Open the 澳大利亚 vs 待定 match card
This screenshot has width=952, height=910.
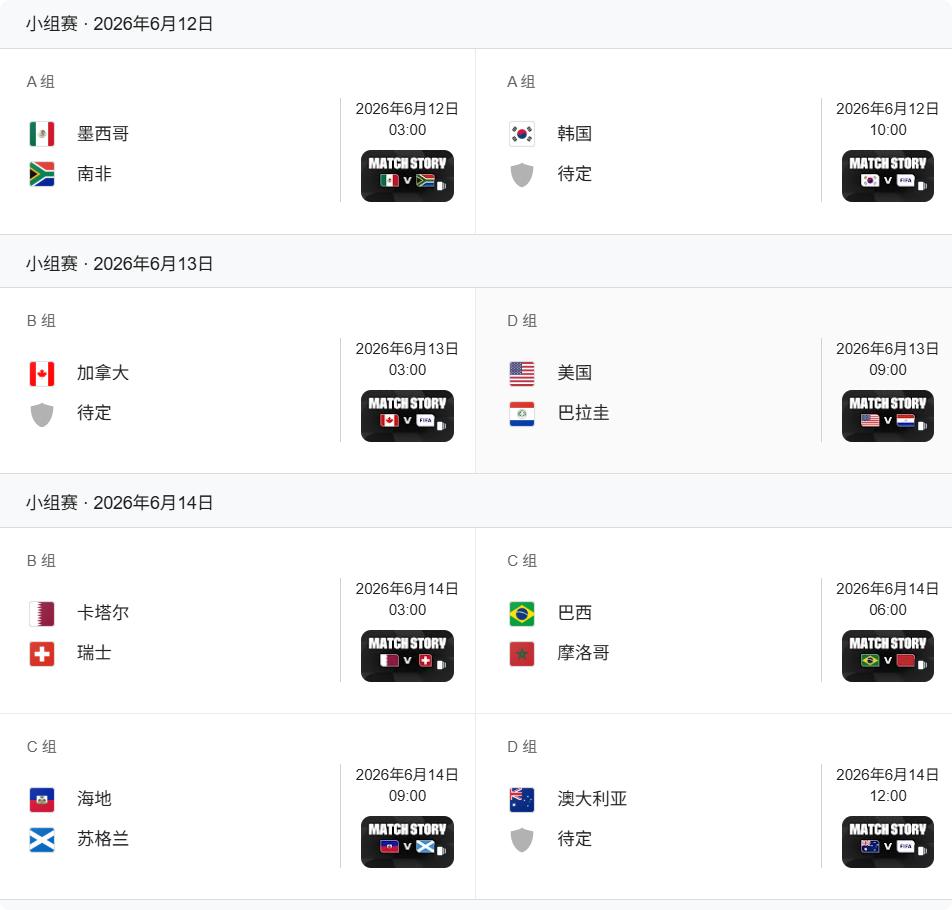click(x=660, y=818)
